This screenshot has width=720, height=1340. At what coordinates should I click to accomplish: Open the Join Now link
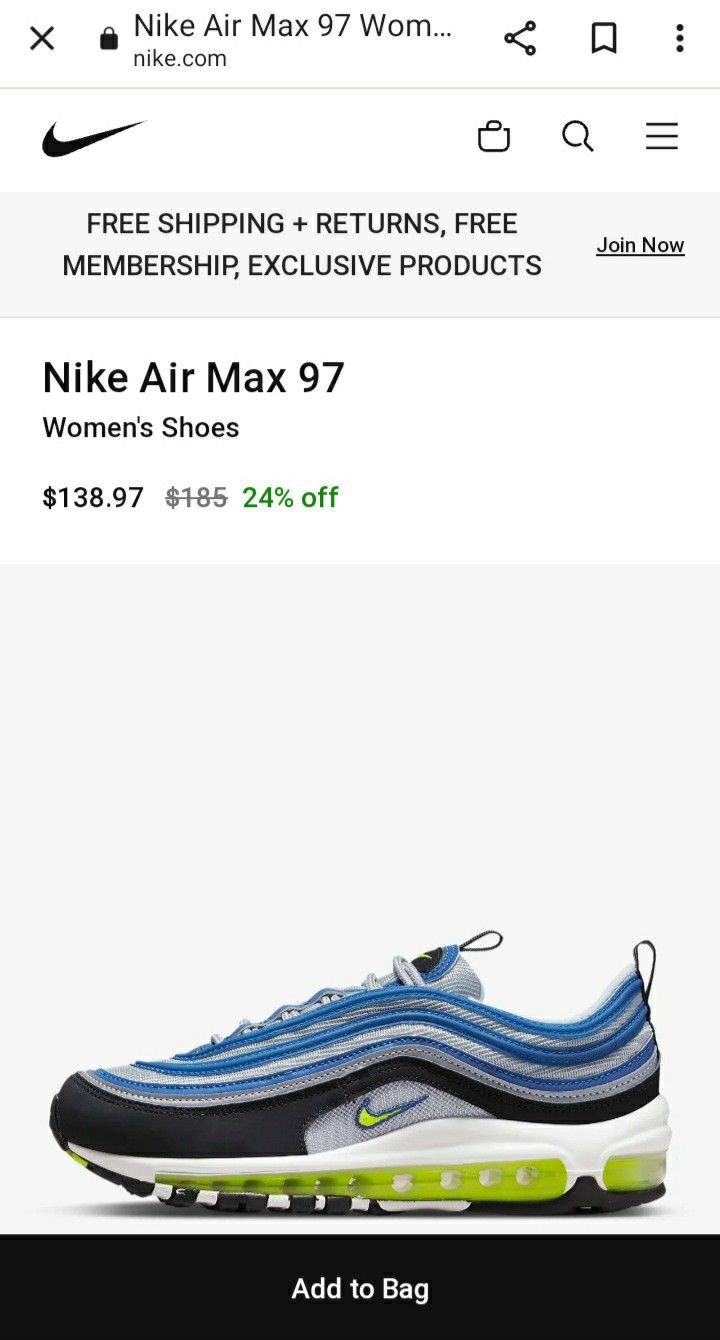[640, 244]
